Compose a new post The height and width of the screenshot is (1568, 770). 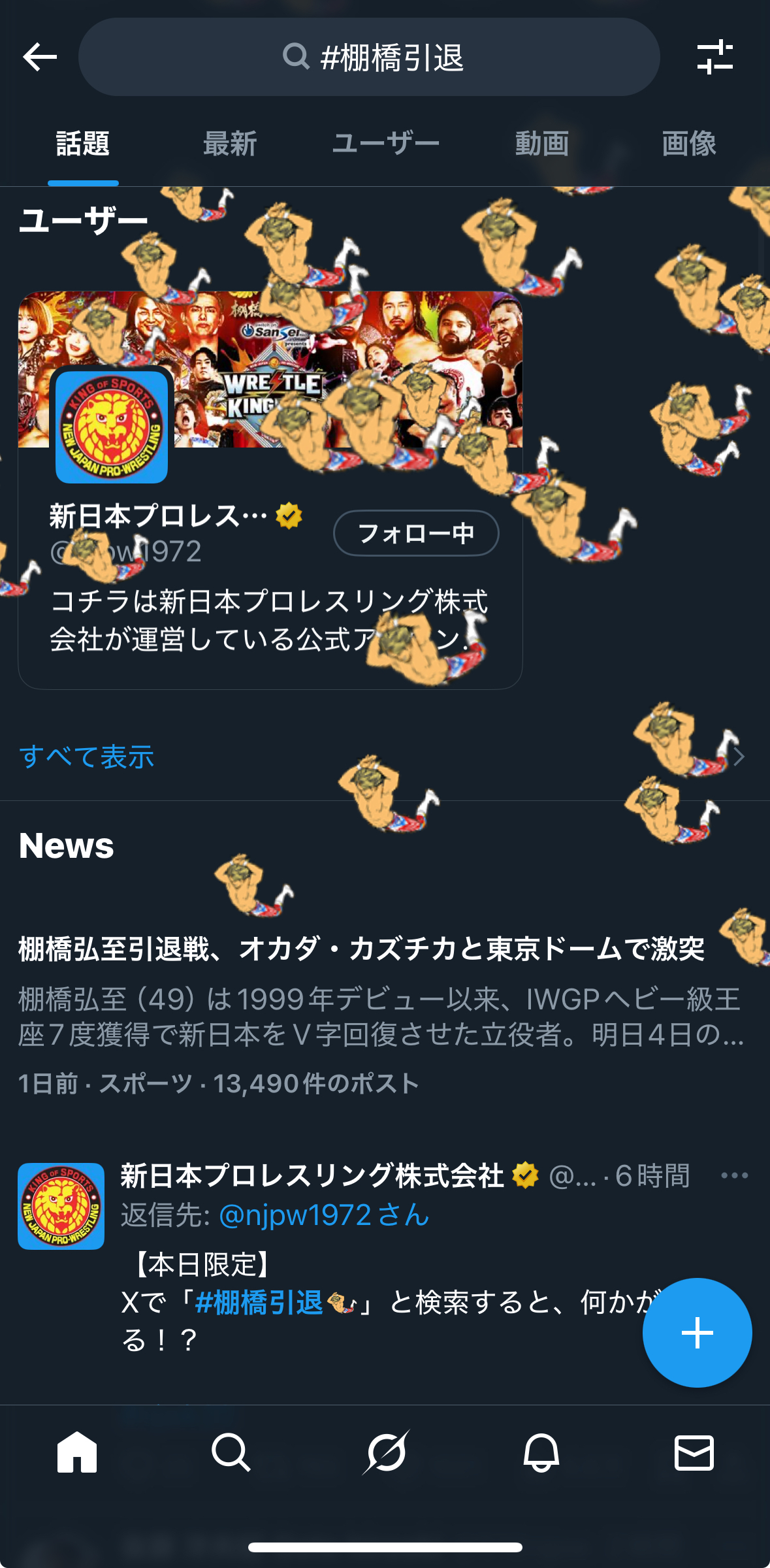tap(697, 1333)
